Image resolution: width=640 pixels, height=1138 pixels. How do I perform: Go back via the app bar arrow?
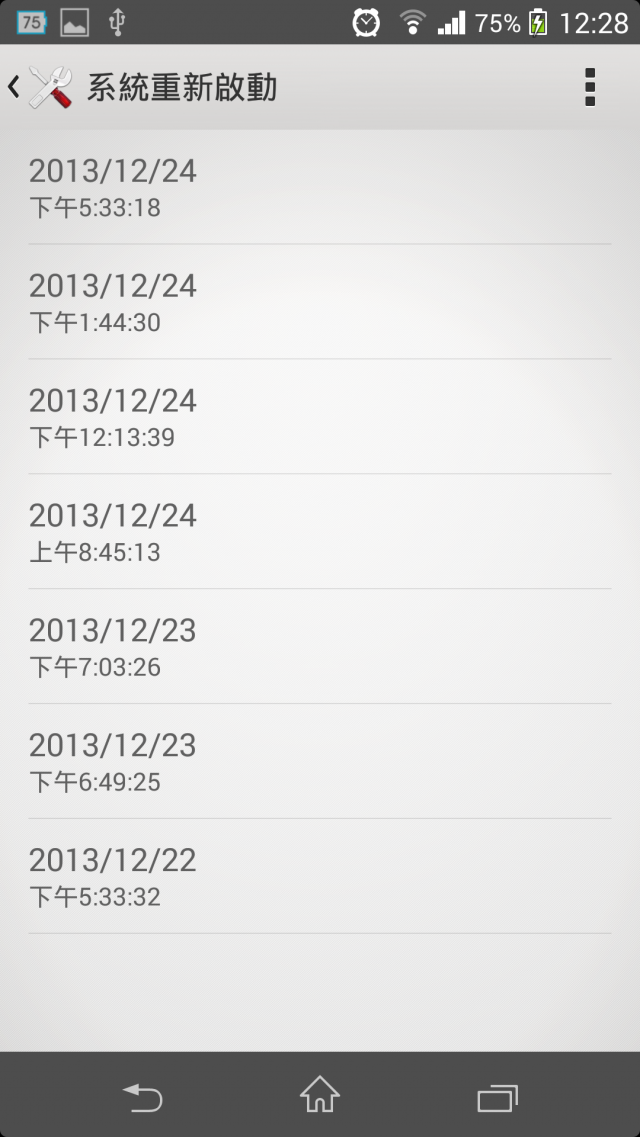(13, 87)
